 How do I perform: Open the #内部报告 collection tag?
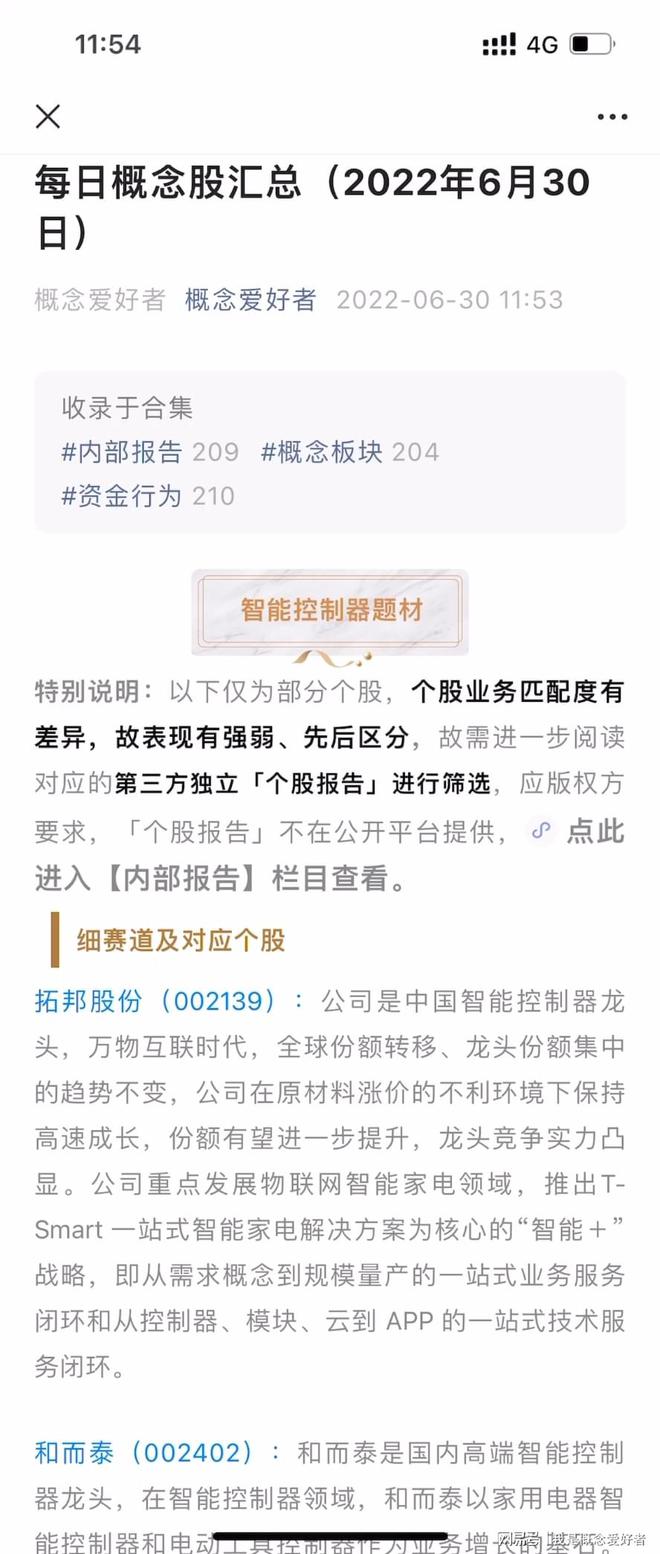[x=122, y=452]
